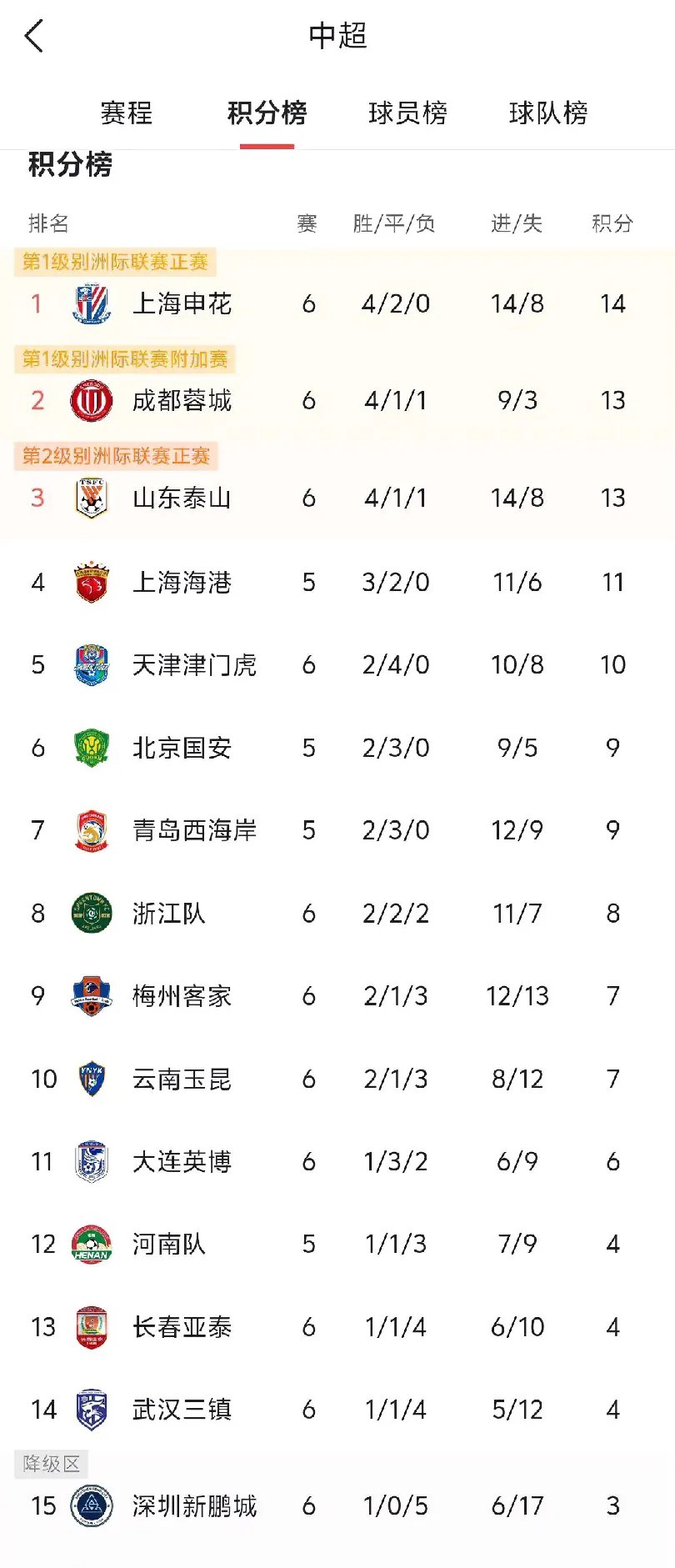Open the 上海申花 team row
The height and width of the screenshot is (1568, 675).
click(182, 303)
